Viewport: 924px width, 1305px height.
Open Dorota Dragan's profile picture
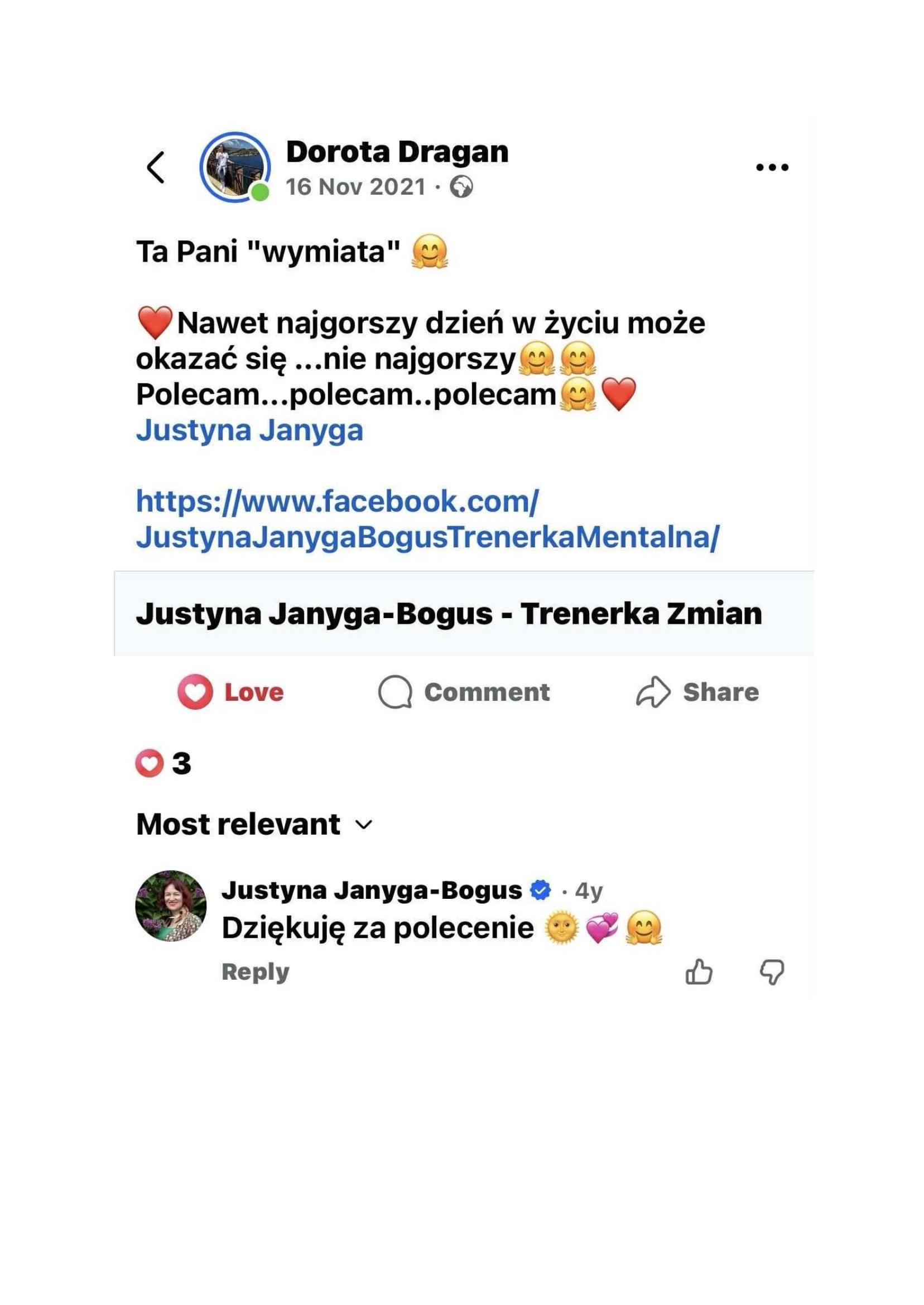click(x=234, y=167)
